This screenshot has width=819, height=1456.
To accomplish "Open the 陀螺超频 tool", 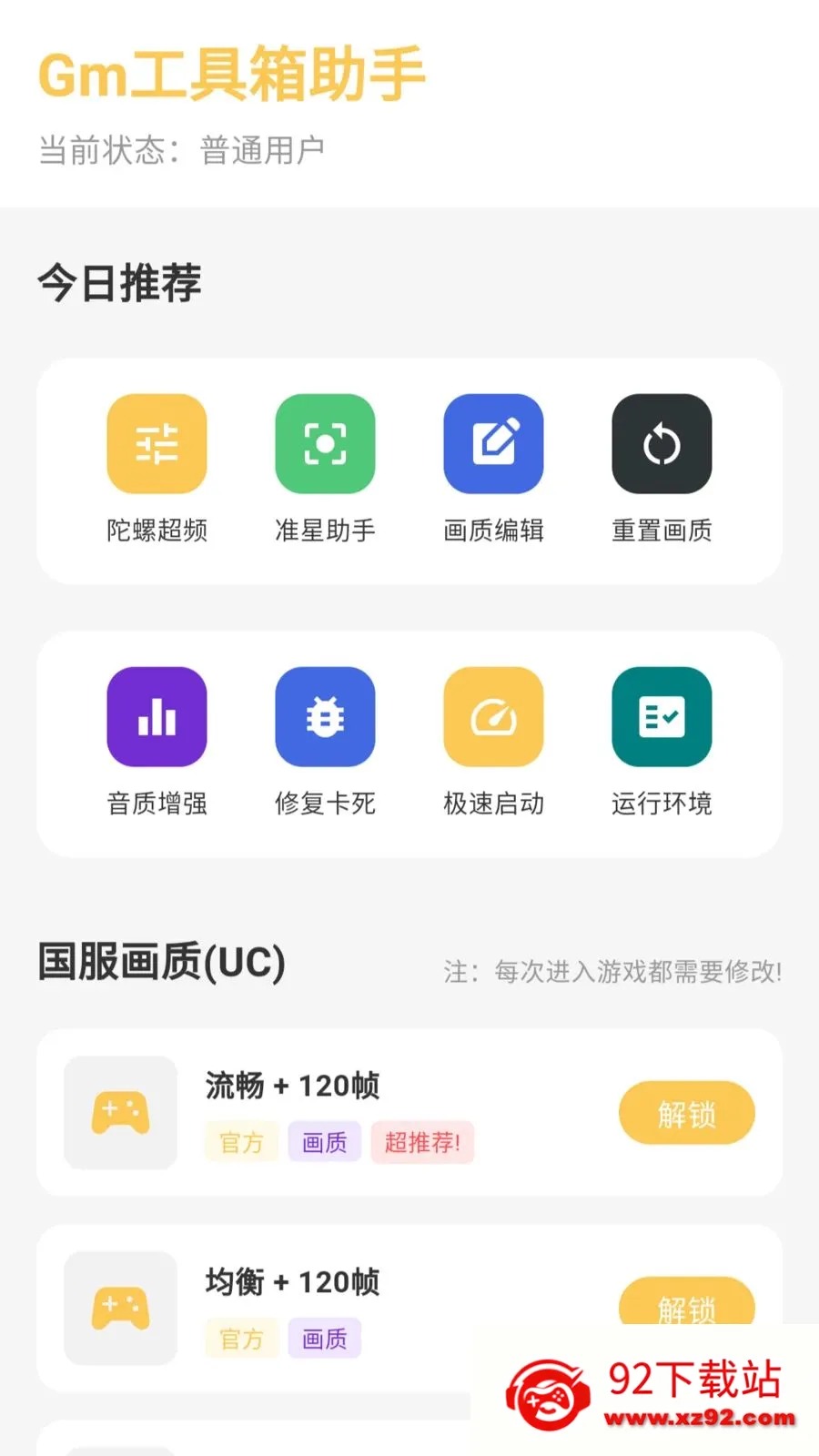I will [157, 444].
